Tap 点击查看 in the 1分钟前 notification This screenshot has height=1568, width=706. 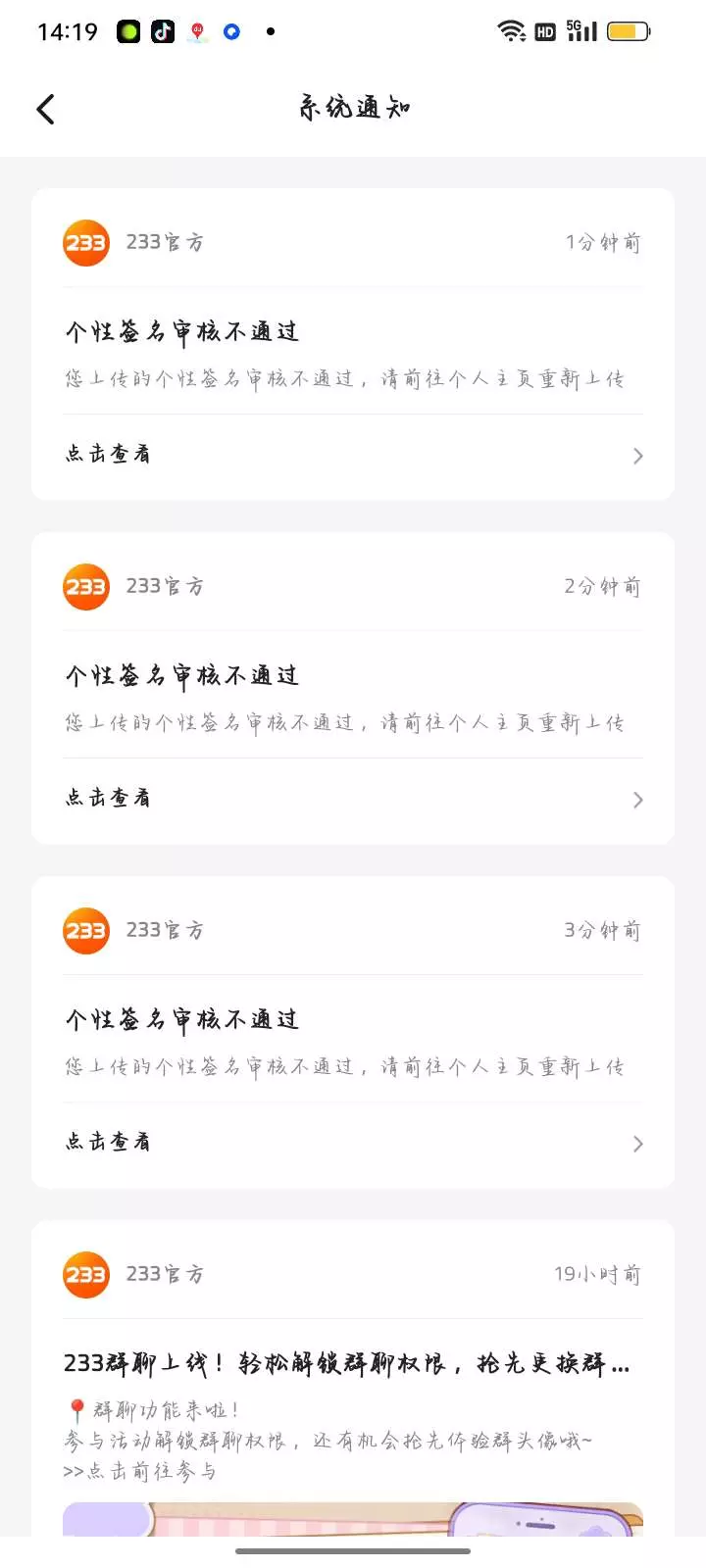click(108, 455)
